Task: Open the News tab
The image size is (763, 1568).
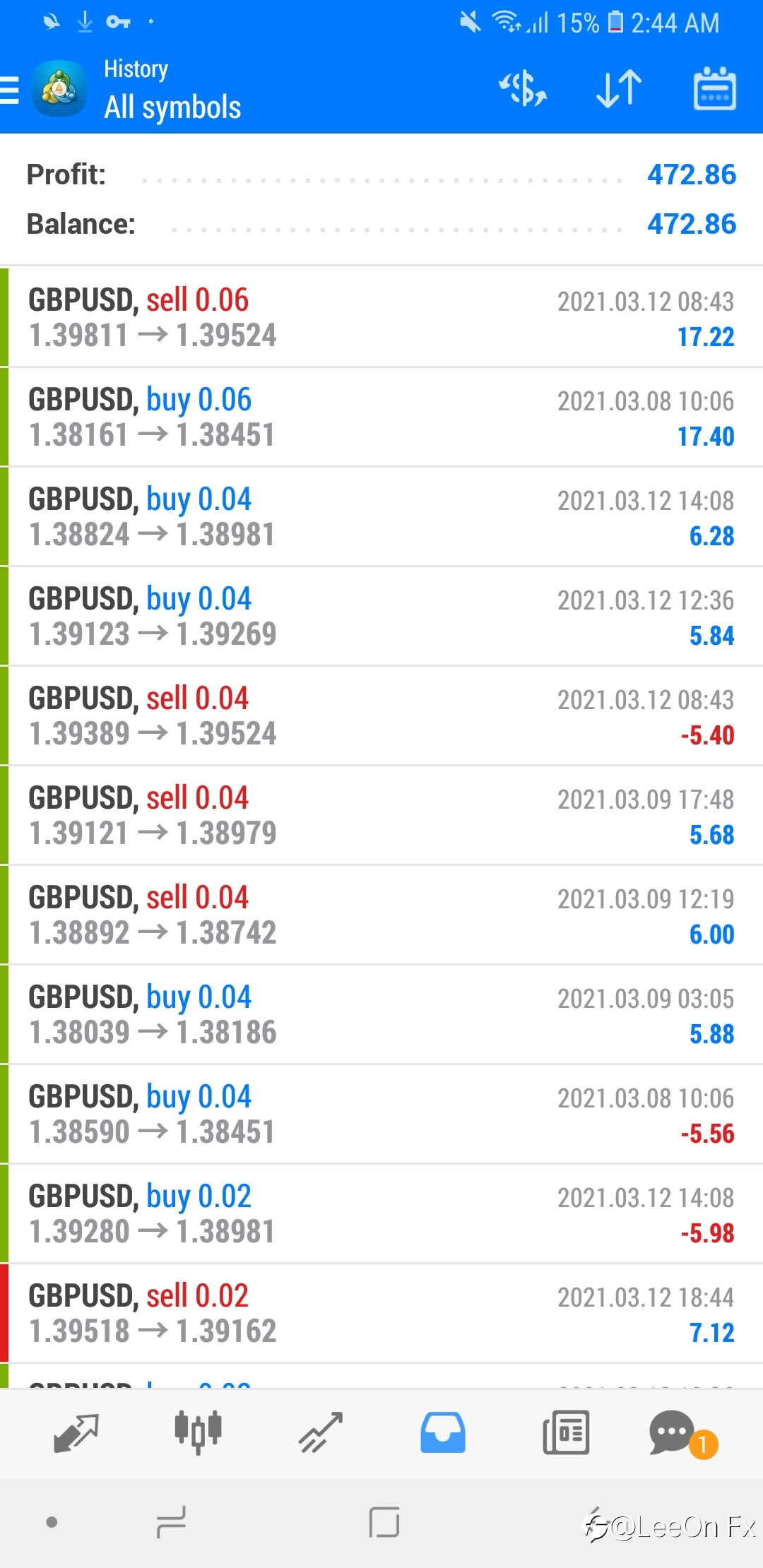Action: (566, 1432)
